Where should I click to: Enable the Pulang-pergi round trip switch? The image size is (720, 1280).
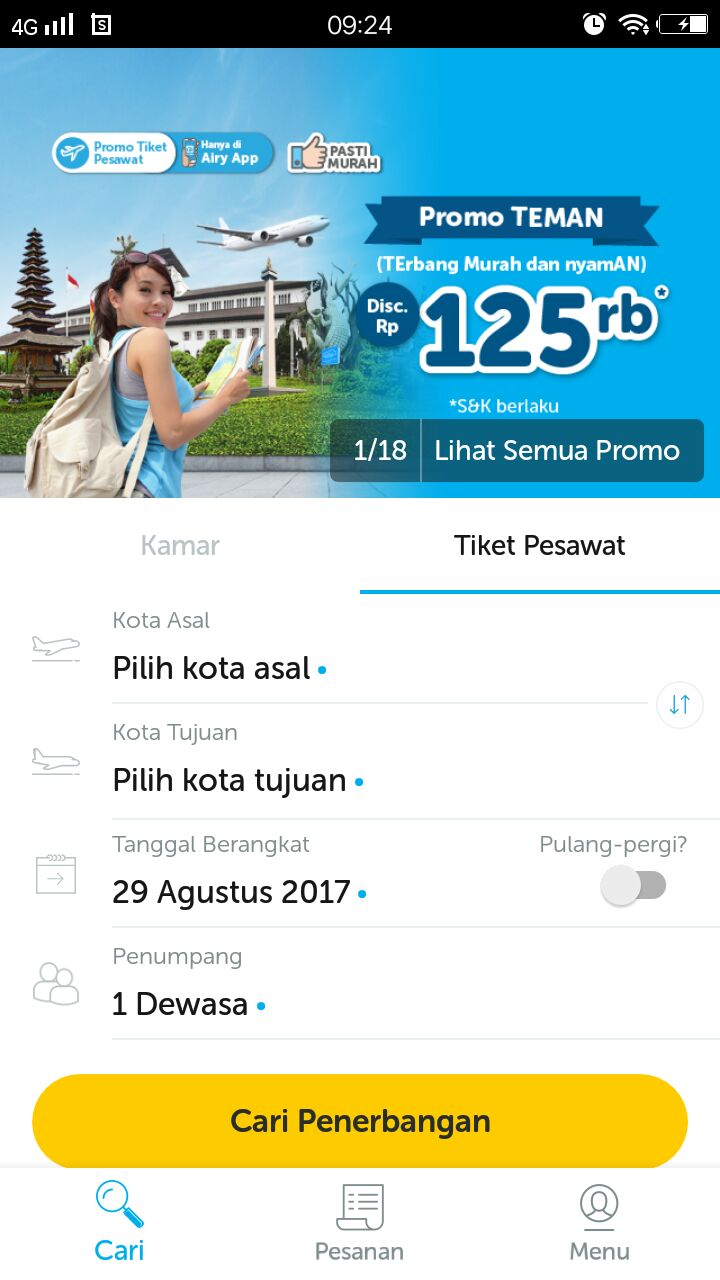633,886
